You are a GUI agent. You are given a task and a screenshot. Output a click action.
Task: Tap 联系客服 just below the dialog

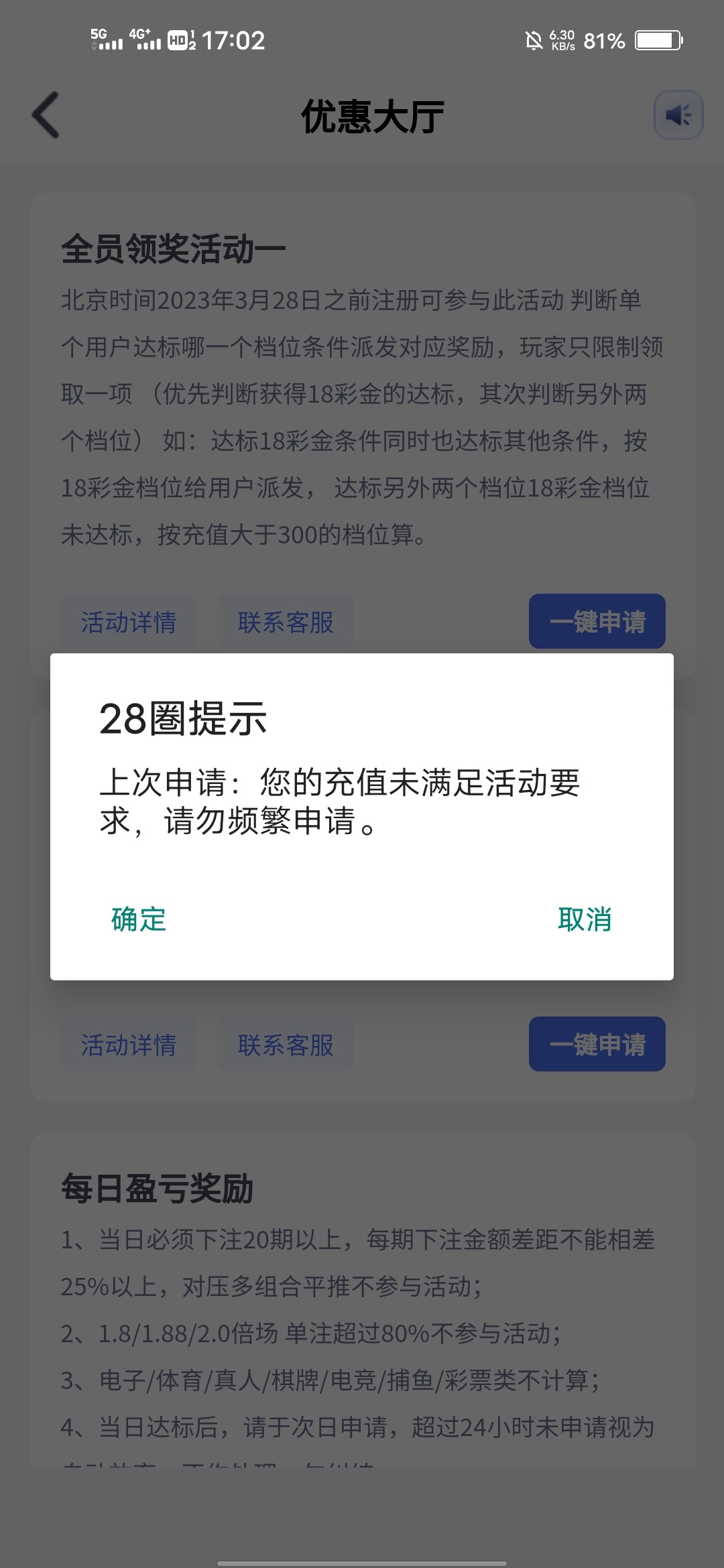coord(286,1045)
